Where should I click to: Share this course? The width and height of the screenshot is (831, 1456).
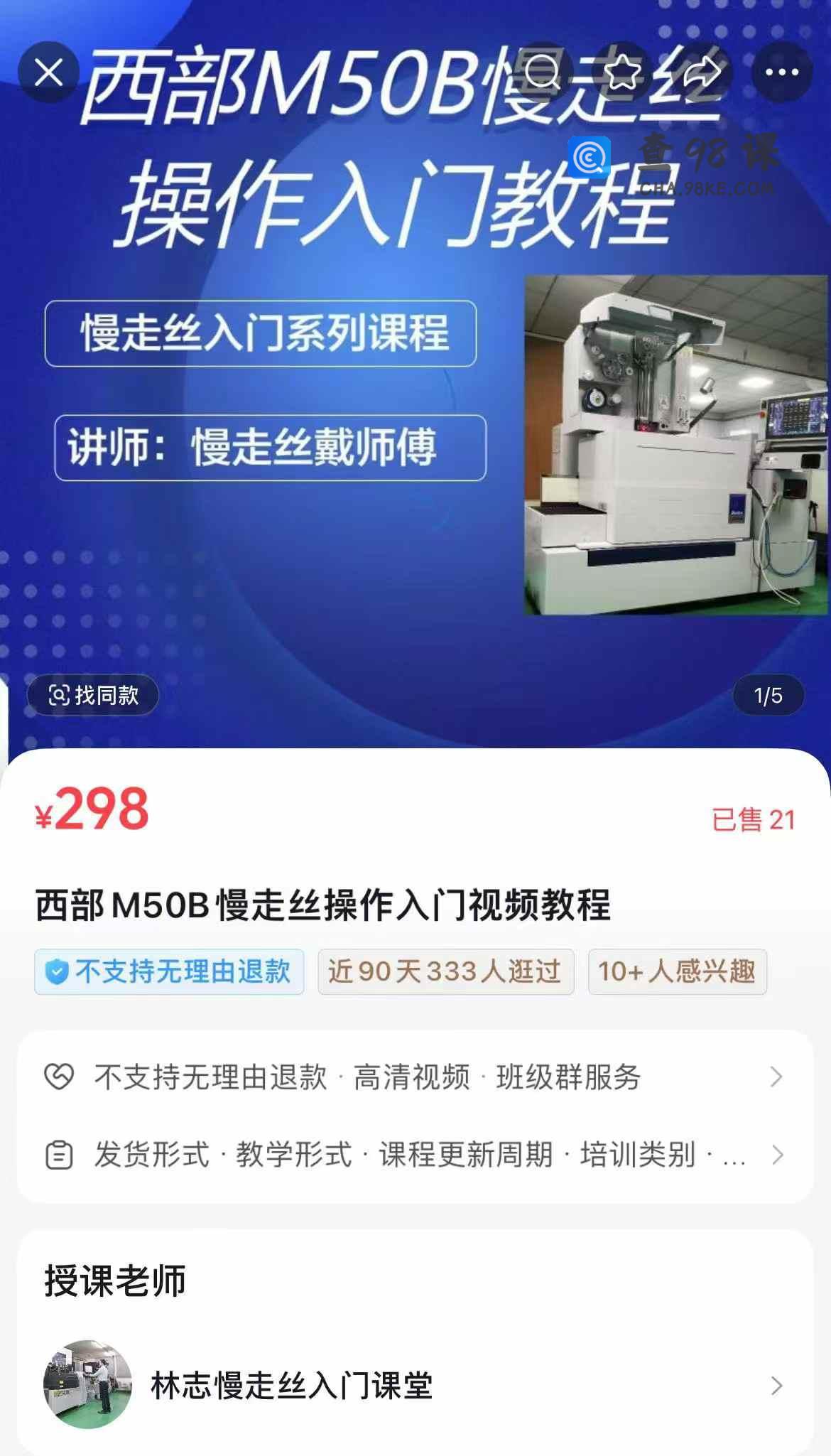pyautogui.click(x=702, y=72)
